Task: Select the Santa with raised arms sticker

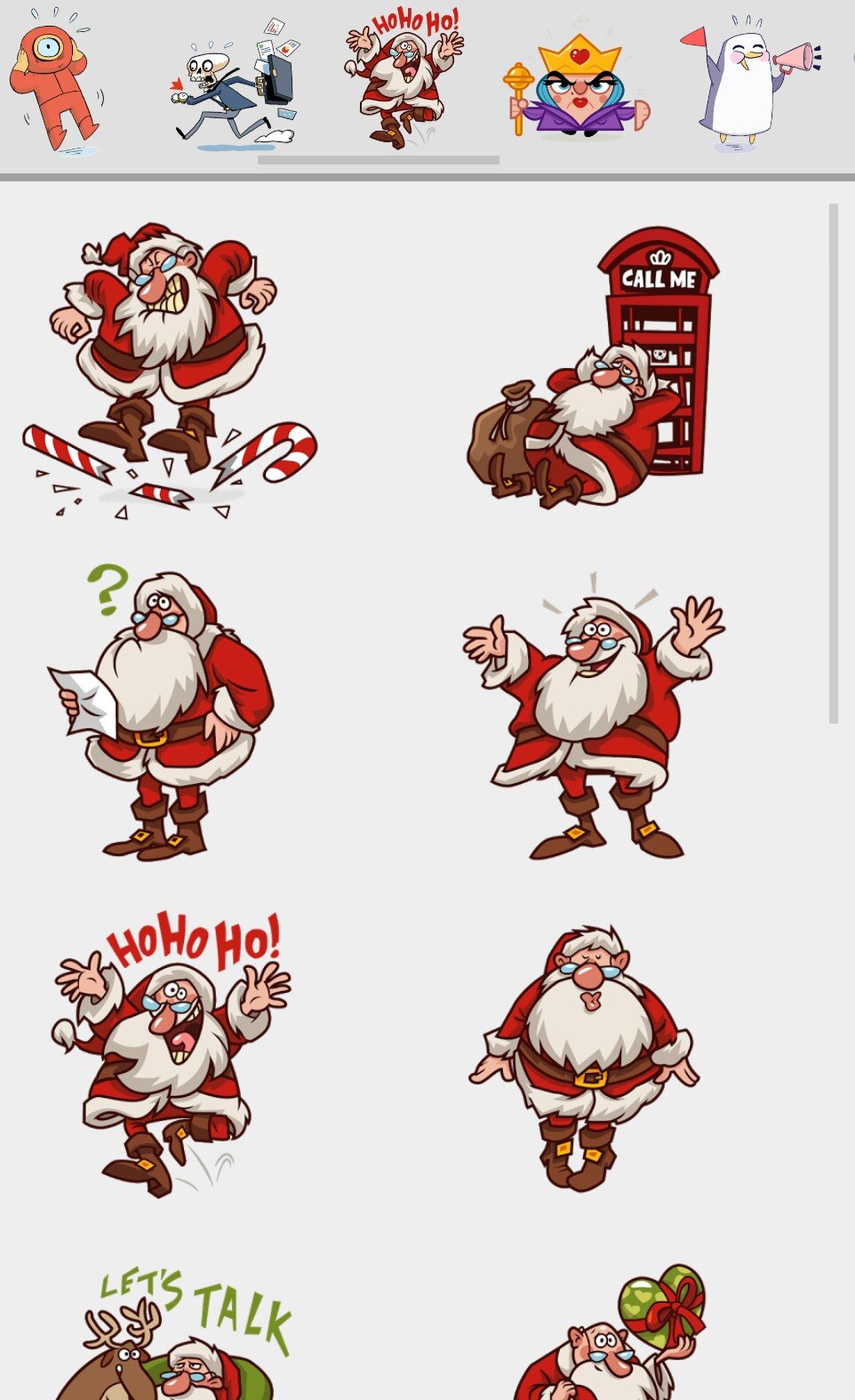Action: click(594, 716)
